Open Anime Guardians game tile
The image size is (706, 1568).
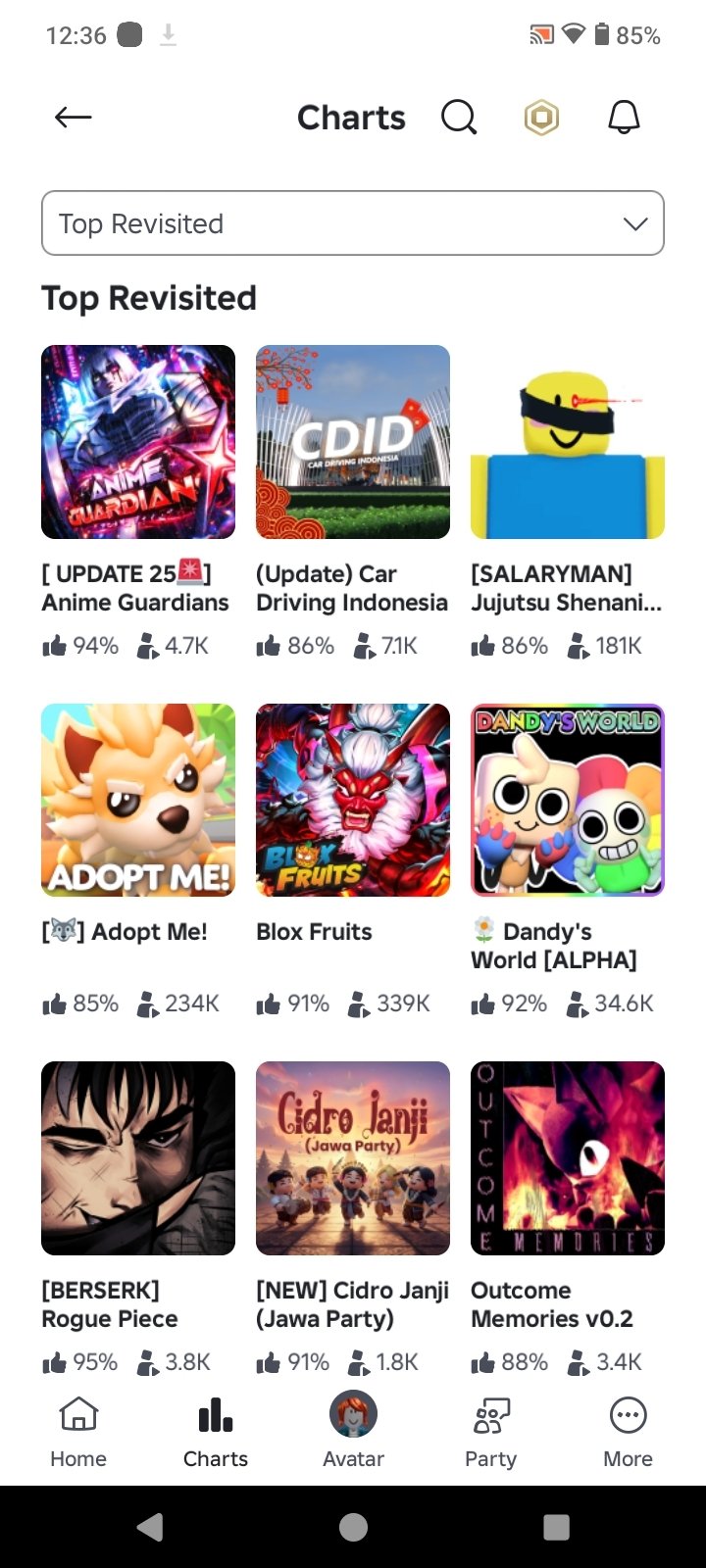coord(138,442)
